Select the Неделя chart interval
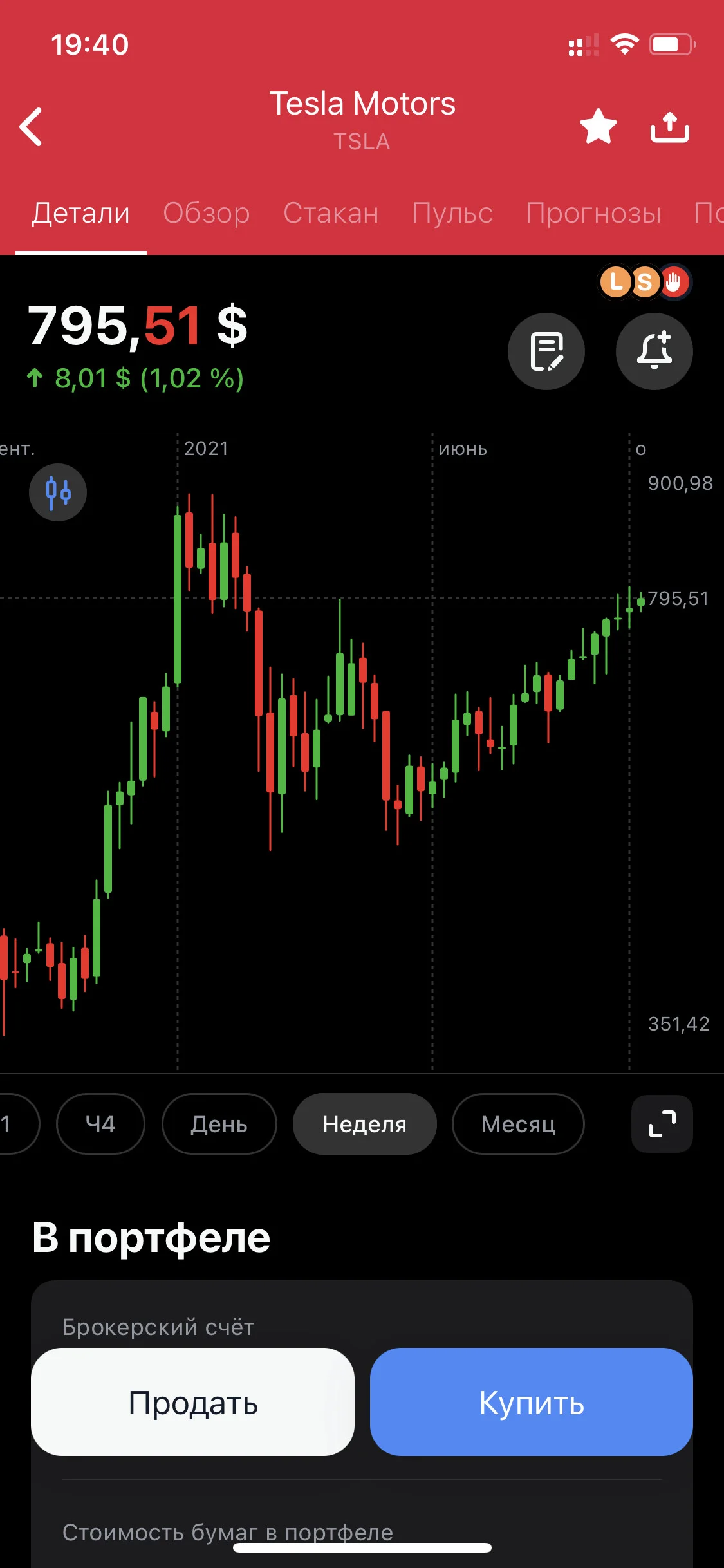724x1568 pixels. point(365,1124)
